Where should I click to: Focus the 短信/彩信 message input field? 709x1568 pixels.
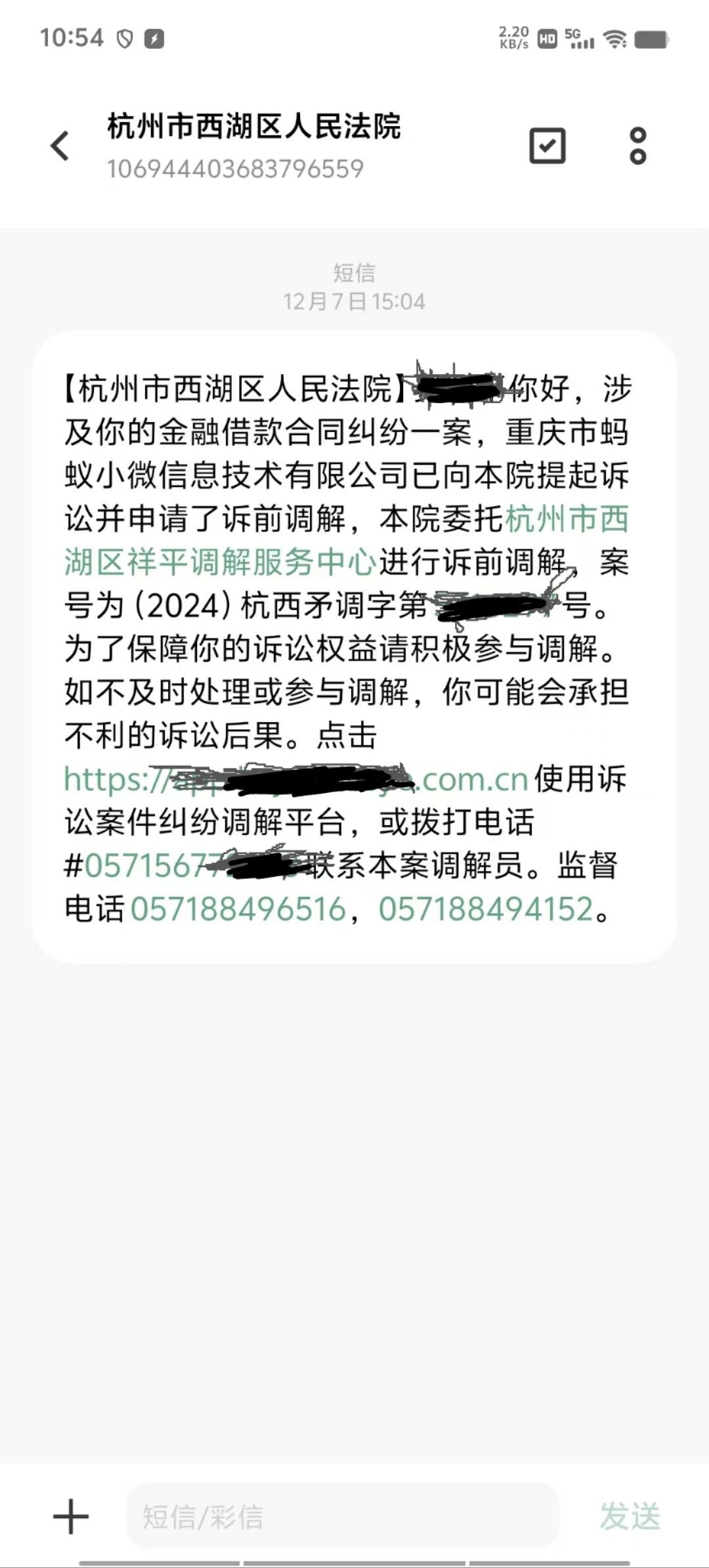coord(341,1517)
